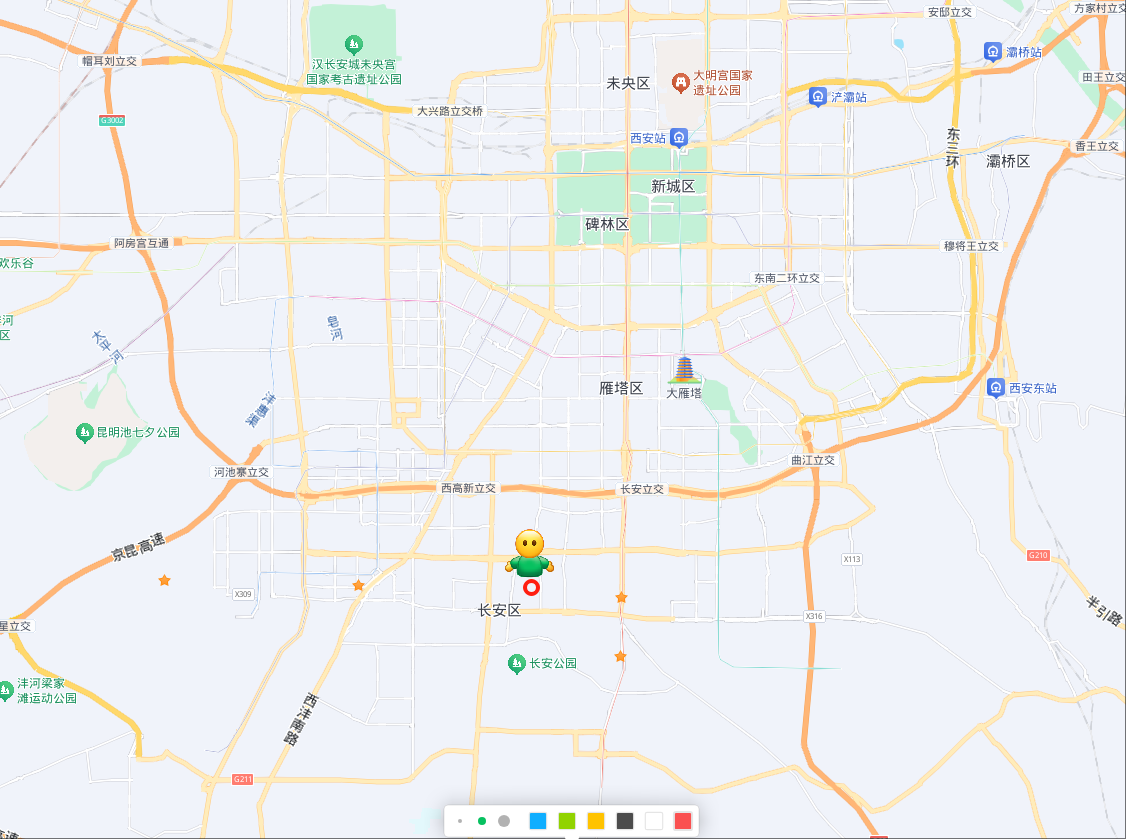Select the largest gray brush size
The height and width of the screenshot is (839, 1126).
(504, 821)
